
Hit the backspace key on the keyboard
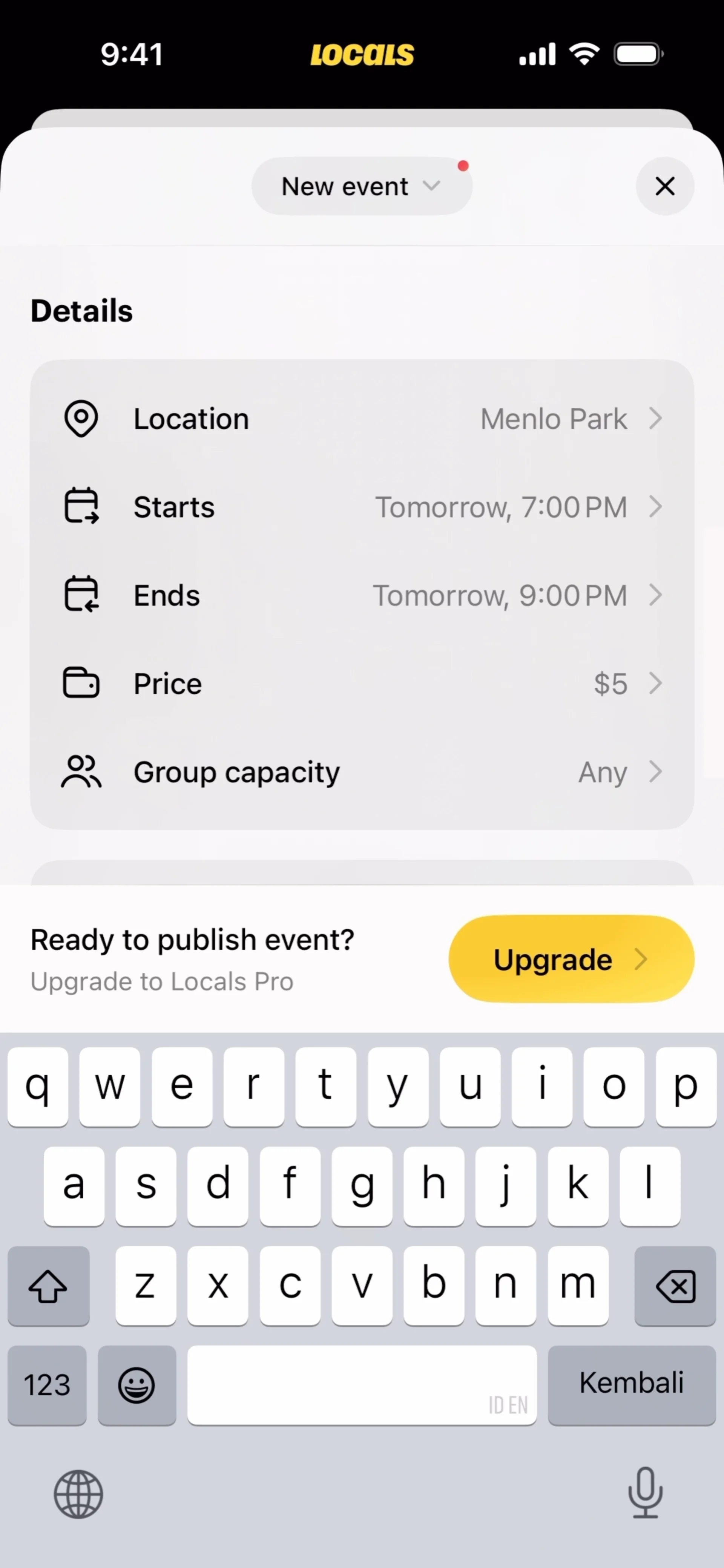coord(675,1286)
